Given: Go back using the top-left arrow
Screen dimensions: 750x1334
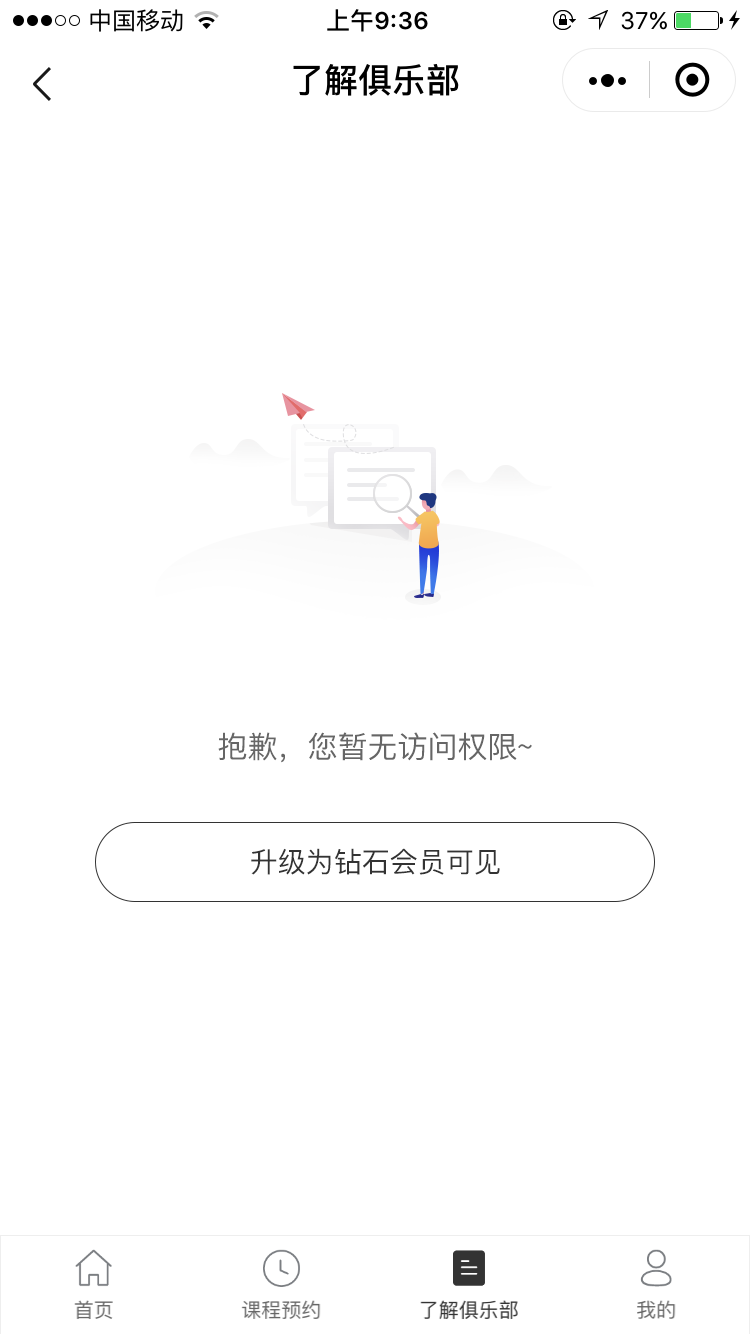Looking at the screenshot, I should (41, 84).
